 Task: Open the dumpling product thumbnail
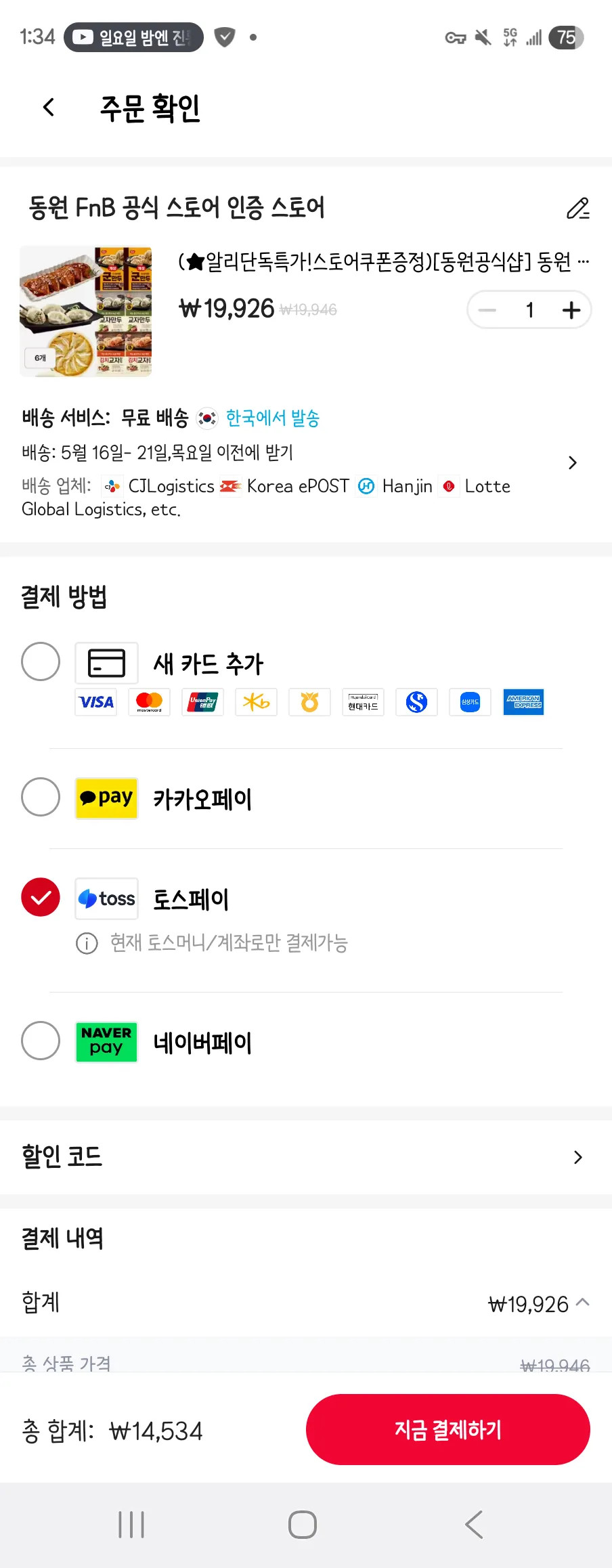86,311
